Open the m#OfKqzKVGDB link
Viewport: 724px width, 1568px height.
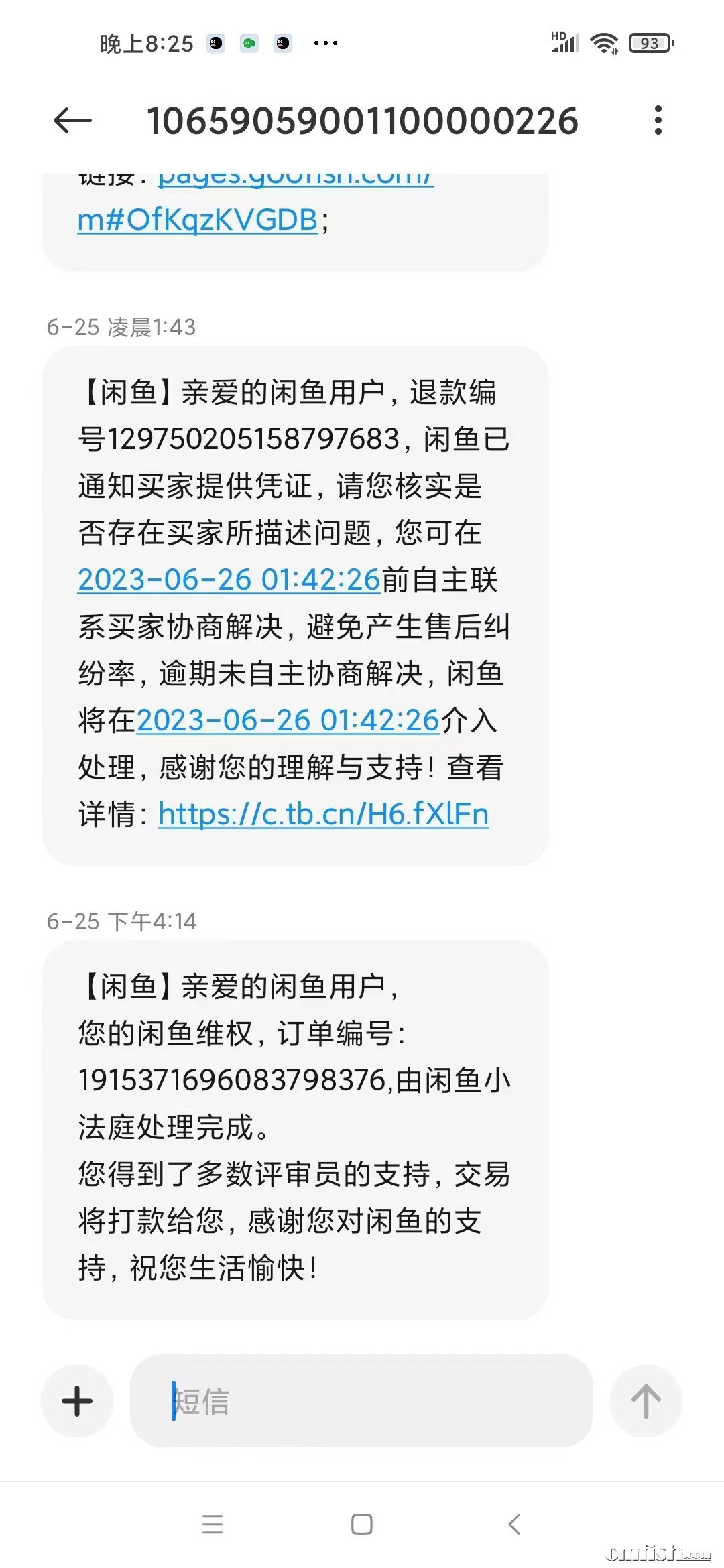click(198, 220)
